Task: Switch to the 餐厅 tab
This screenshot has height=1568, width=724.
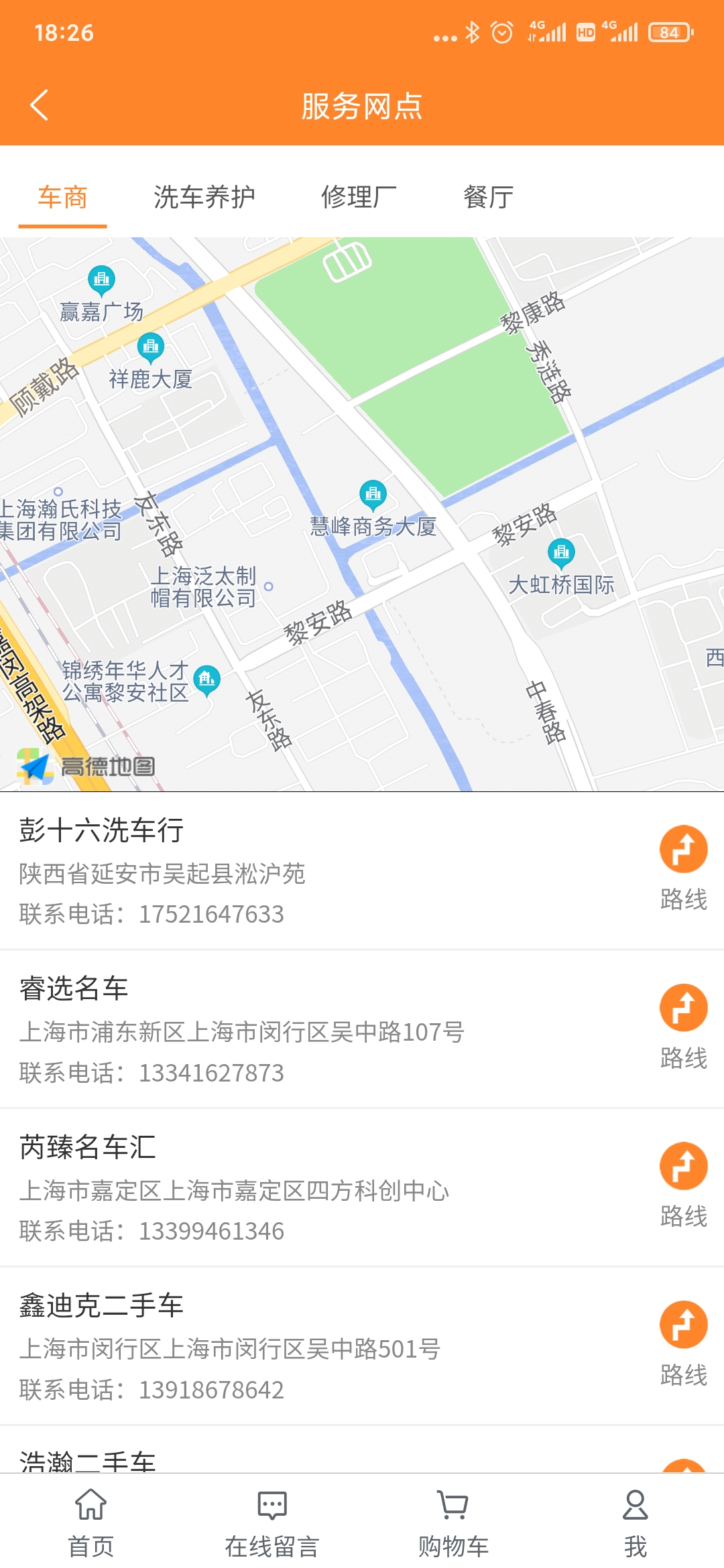Action: click(x=488, y=197)
